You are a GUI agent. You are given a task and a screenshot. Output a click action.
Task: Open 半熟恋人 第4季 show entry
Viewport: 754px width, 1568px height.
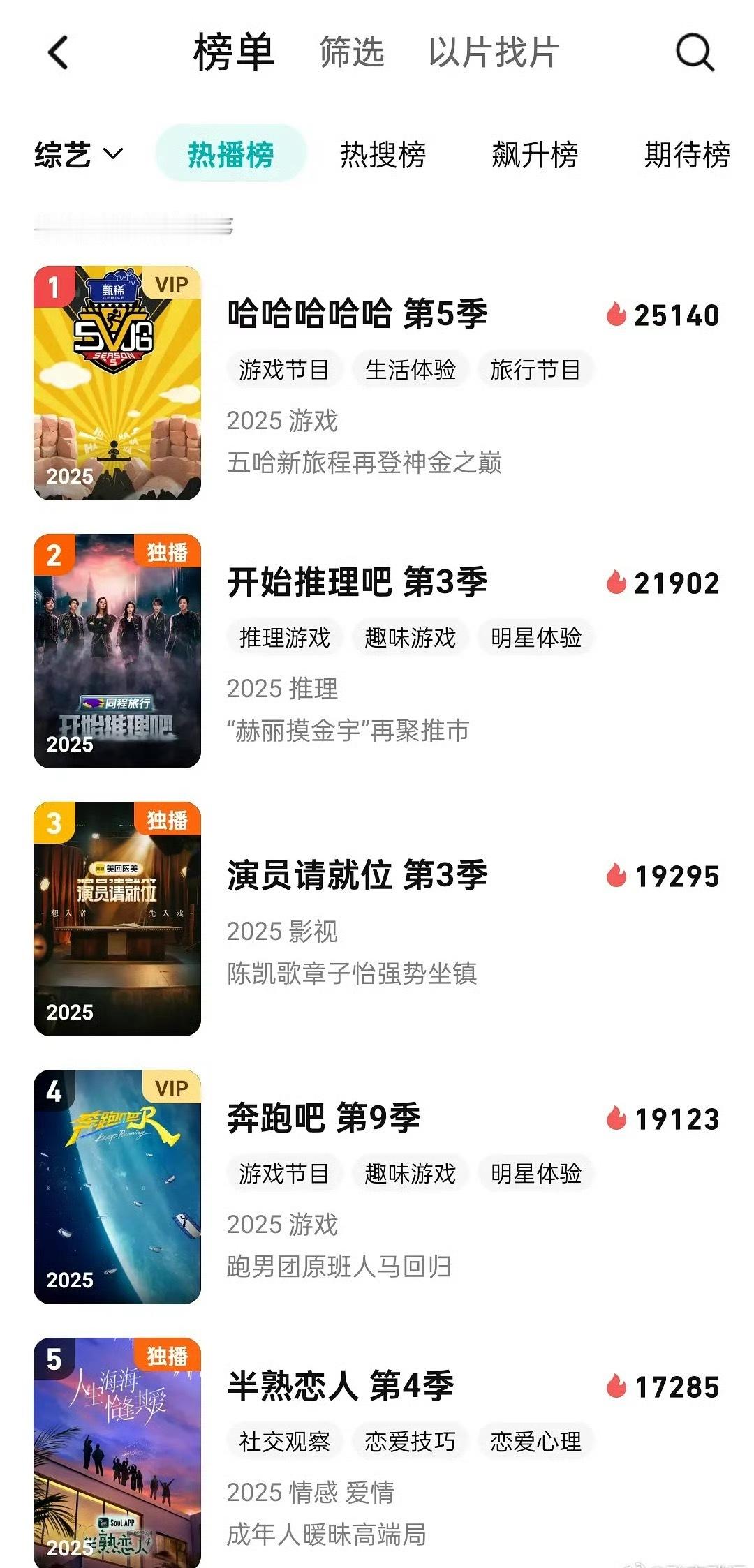tap(340, 1386)
